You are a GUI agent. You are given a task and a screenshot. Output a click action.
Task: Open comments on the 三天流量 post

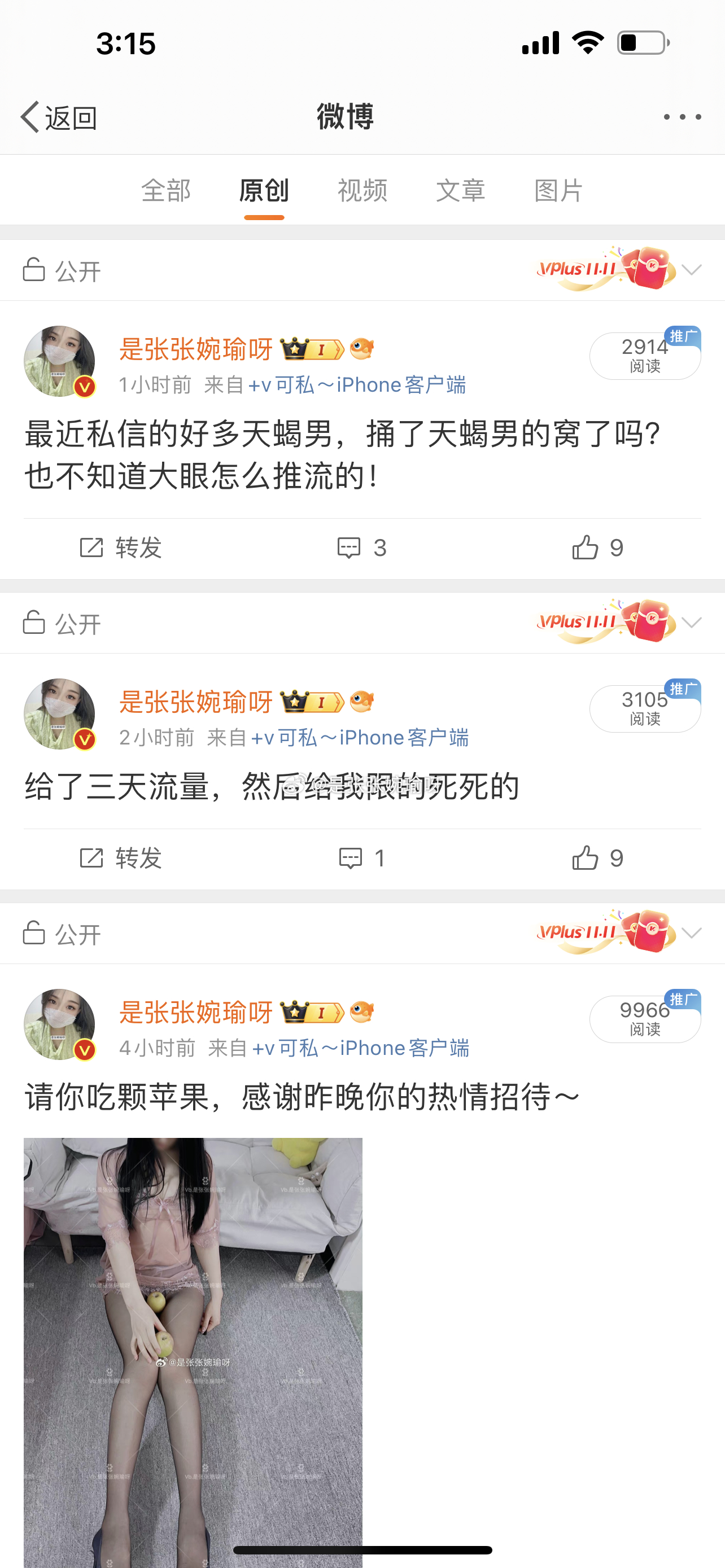click(361, 859)
